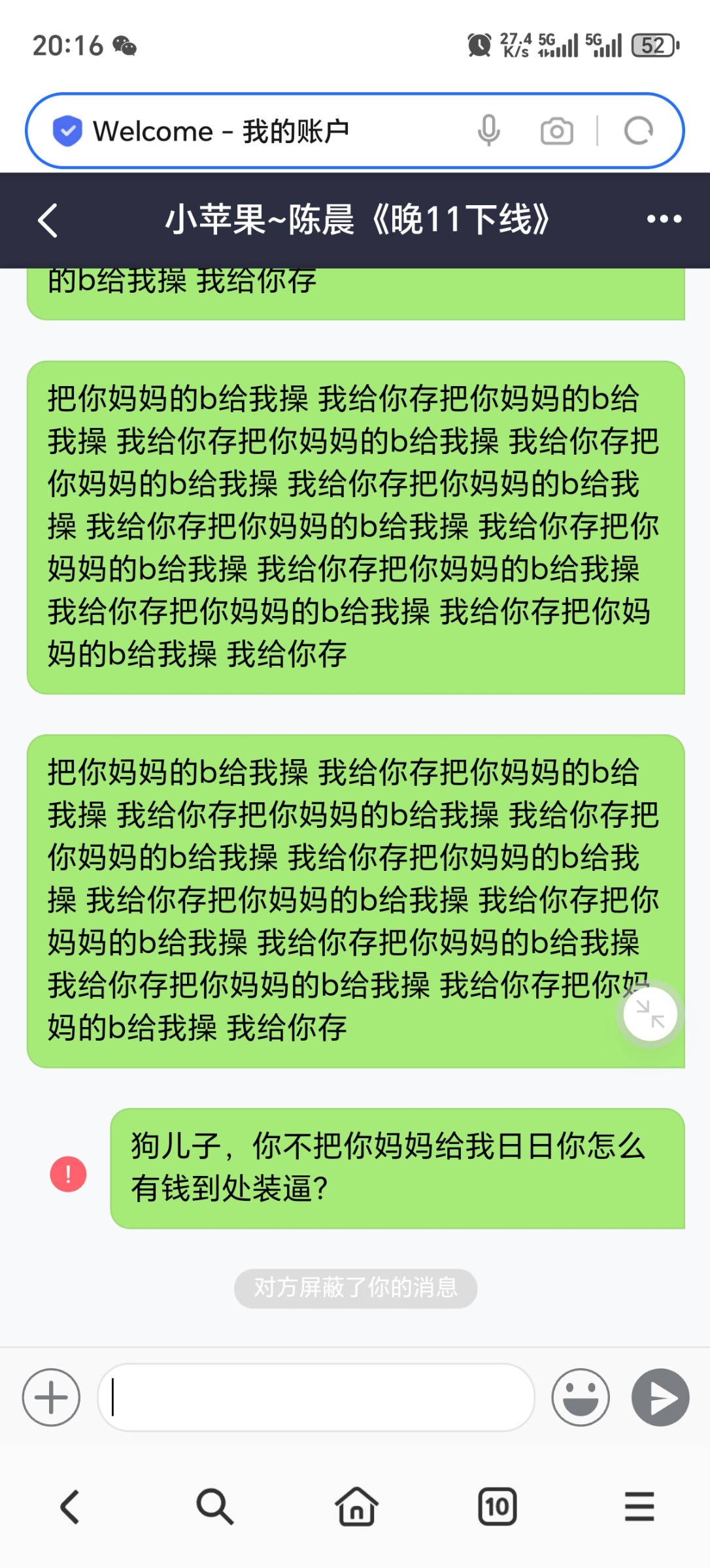Open the emoji picker
This screenshot has height=1568, width=710.
click(581, 1397)
